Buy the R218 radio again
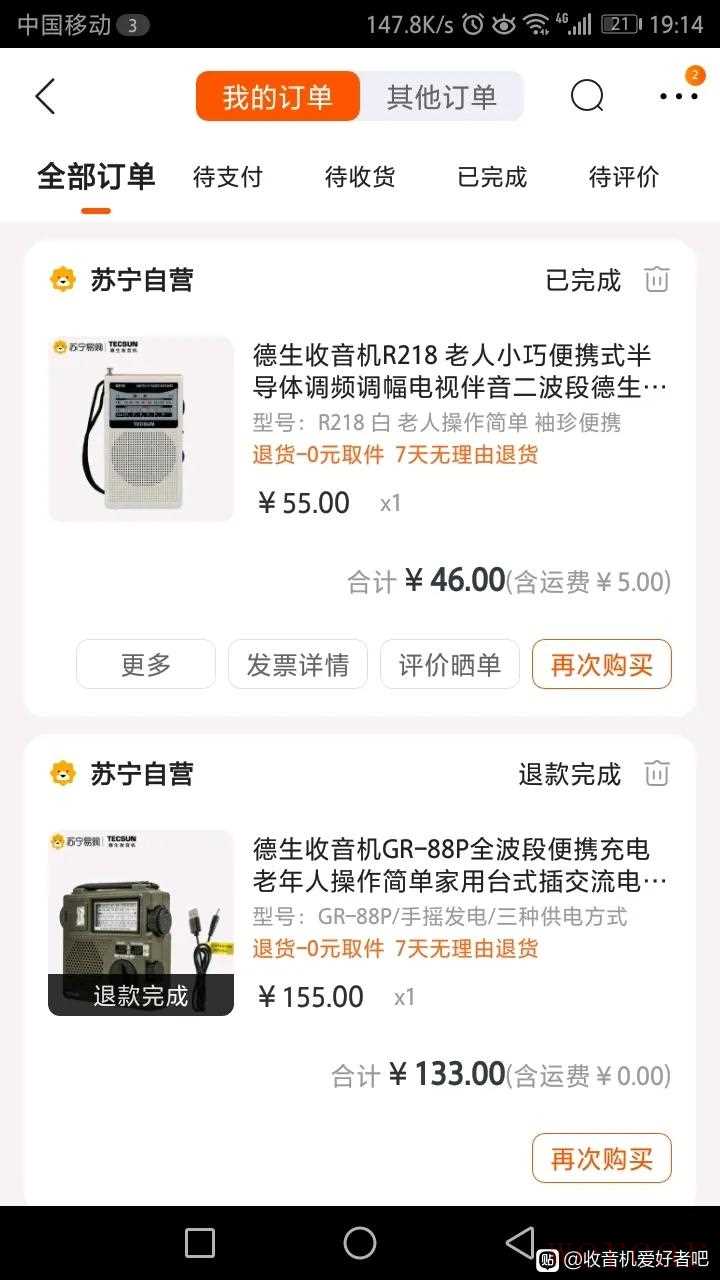This screenshot has height=1280, width=720. [x=602, y=664]
